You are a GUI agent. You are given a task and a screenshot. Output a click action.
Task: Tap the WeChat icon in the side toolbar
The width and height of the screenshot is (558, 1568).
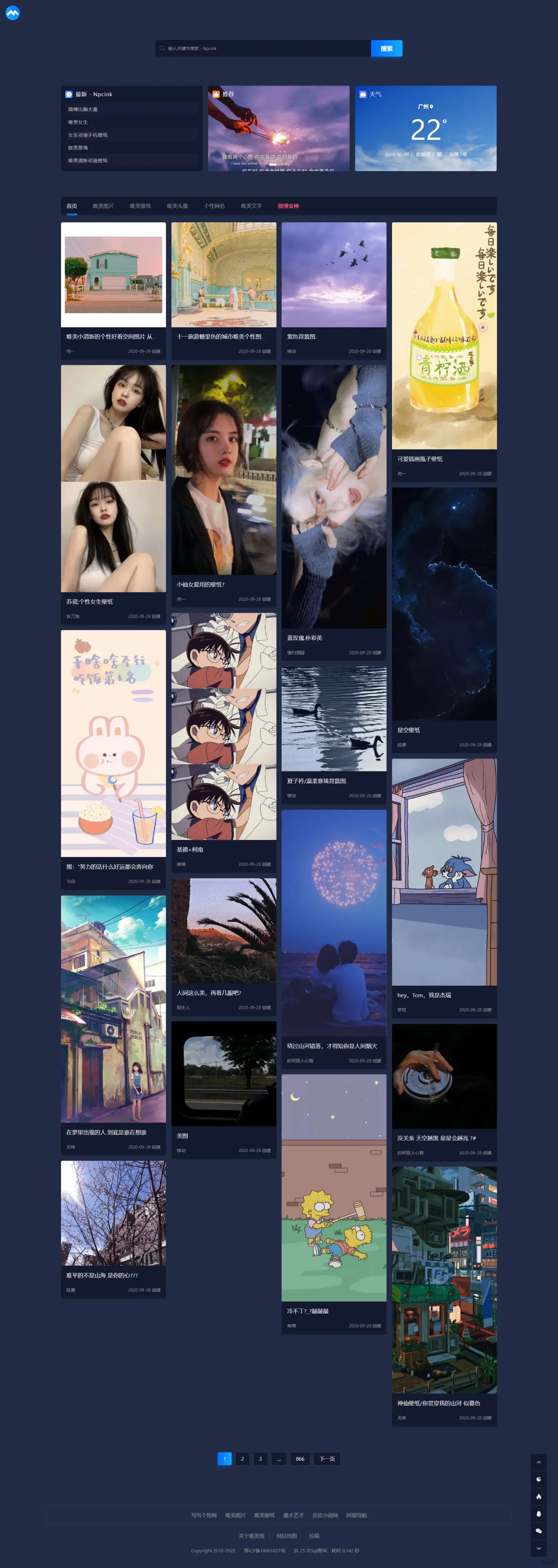[538, 1531]
